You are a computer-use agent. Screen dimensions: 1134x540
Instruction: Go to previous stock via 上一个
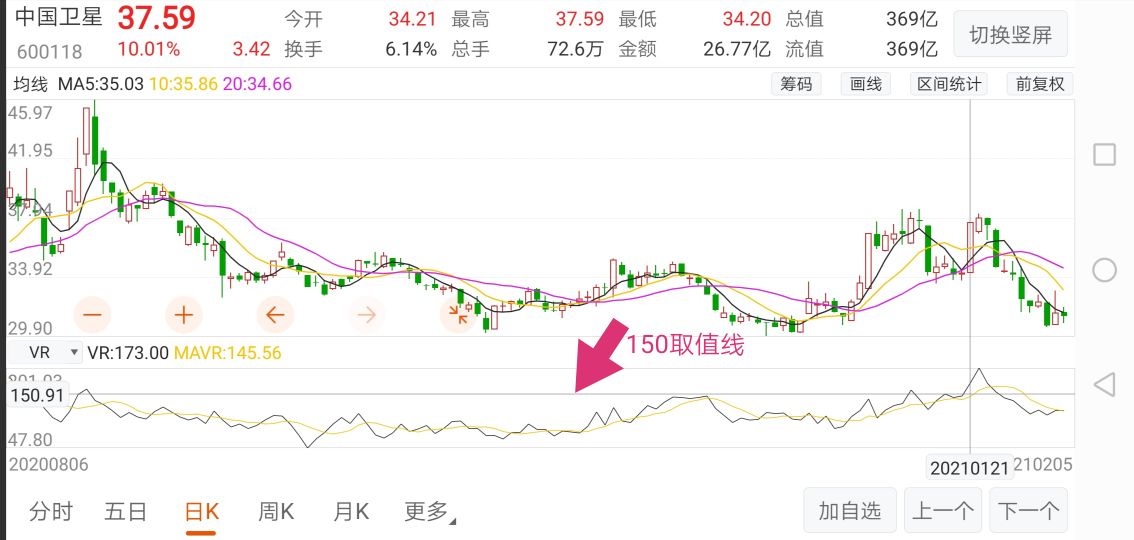[942, 511]
